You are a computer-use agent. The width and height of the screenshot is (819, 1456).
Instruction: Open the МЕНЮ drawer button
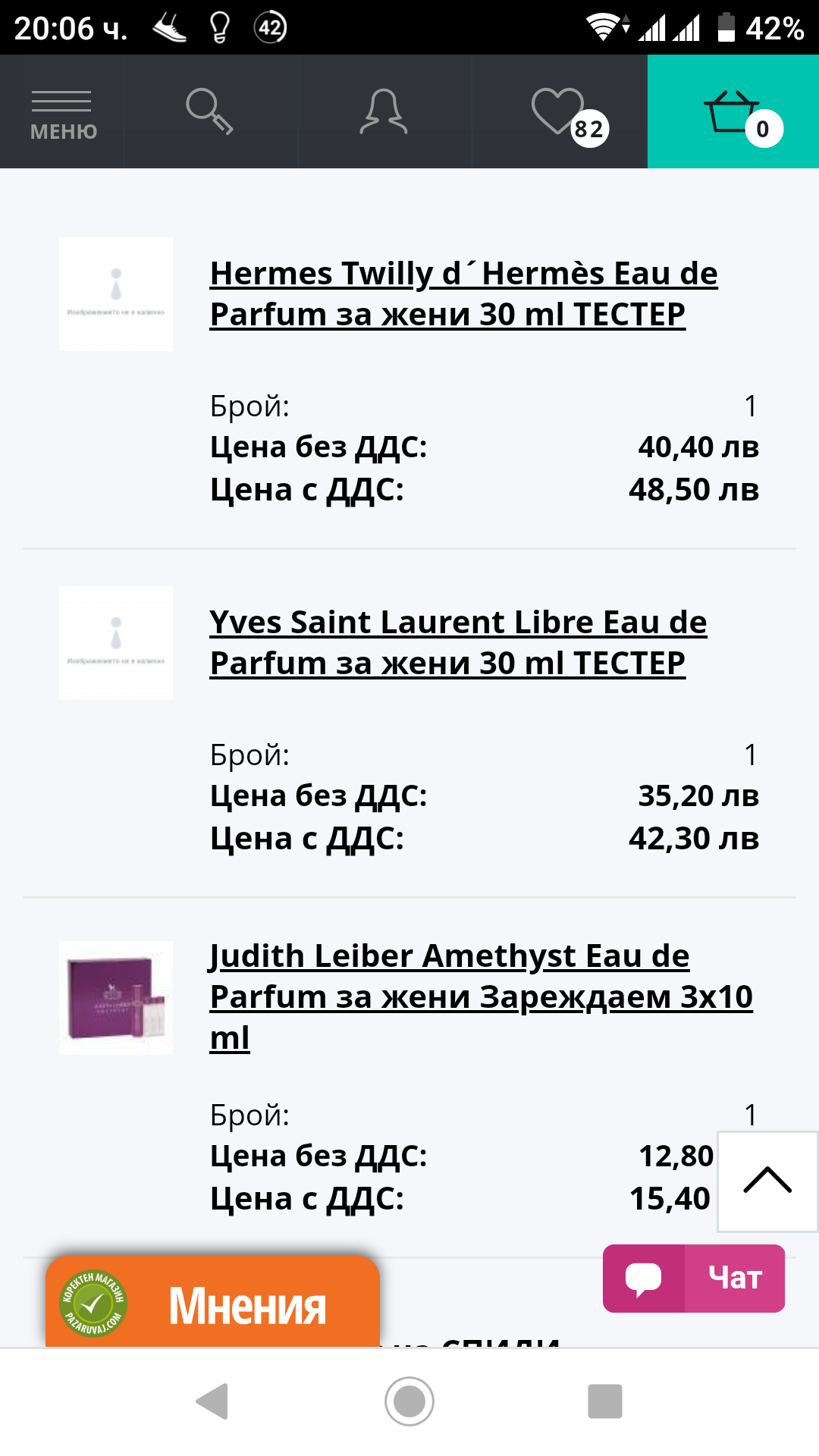[x=63, y=112]
